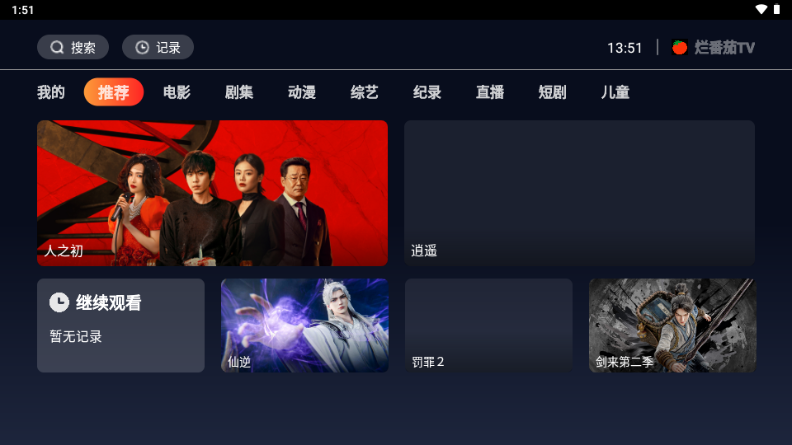The width and height of the screenshot is (792, 445).
Task: Open the 动漫 tab
Action: [302, 93]
